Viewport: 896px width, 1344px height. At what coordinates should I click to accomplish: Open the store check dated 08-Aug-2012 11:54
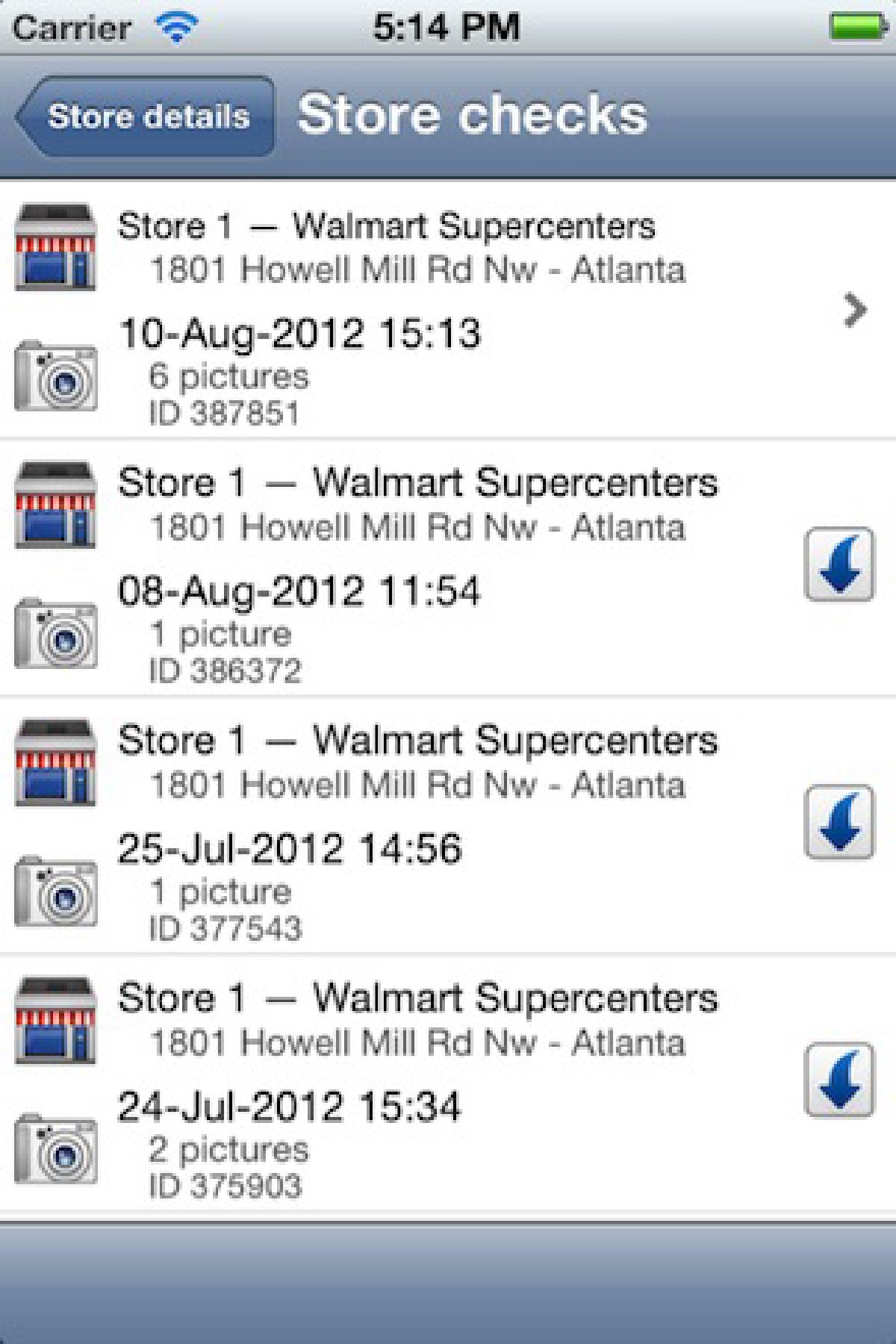point(403,569)
